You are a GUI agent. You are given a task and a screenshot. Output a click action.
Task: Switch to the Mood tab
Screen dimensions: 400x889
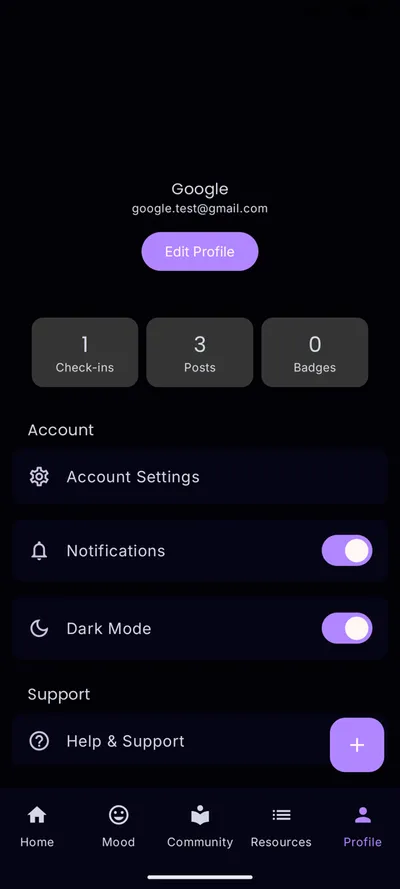[118, 827]
